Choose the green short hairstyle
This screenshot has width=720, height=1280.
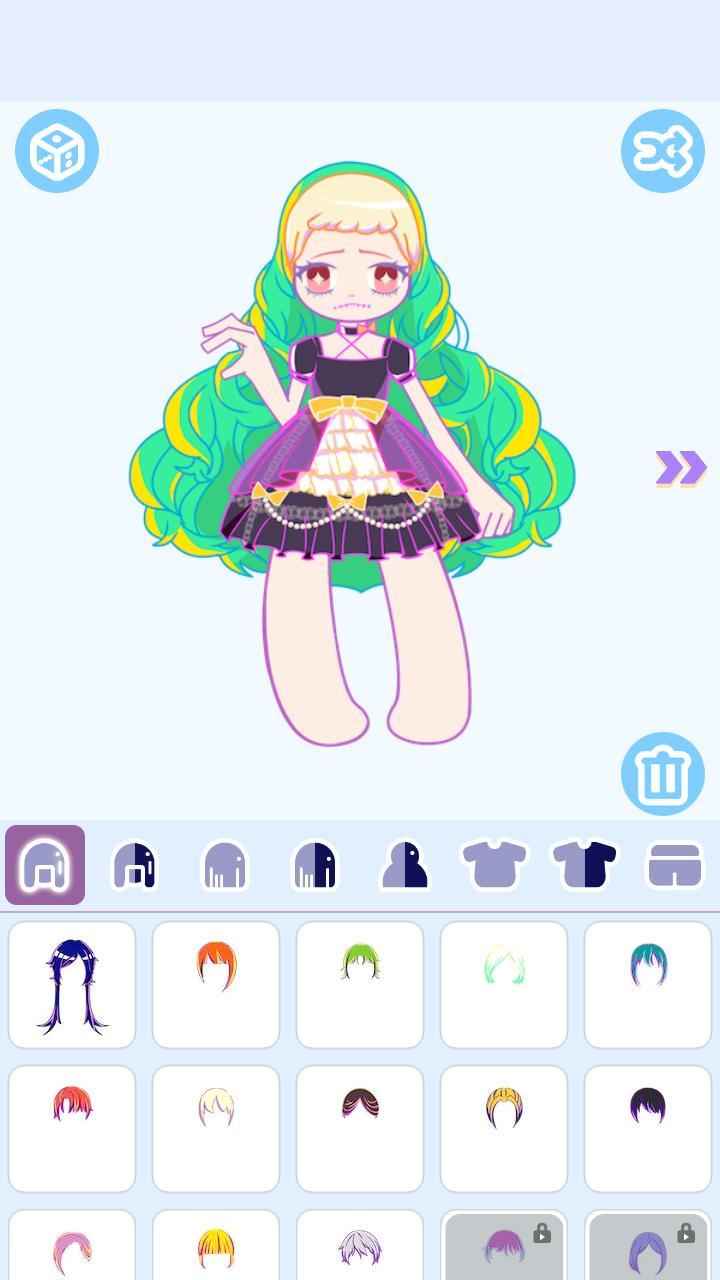pos(360,985)
